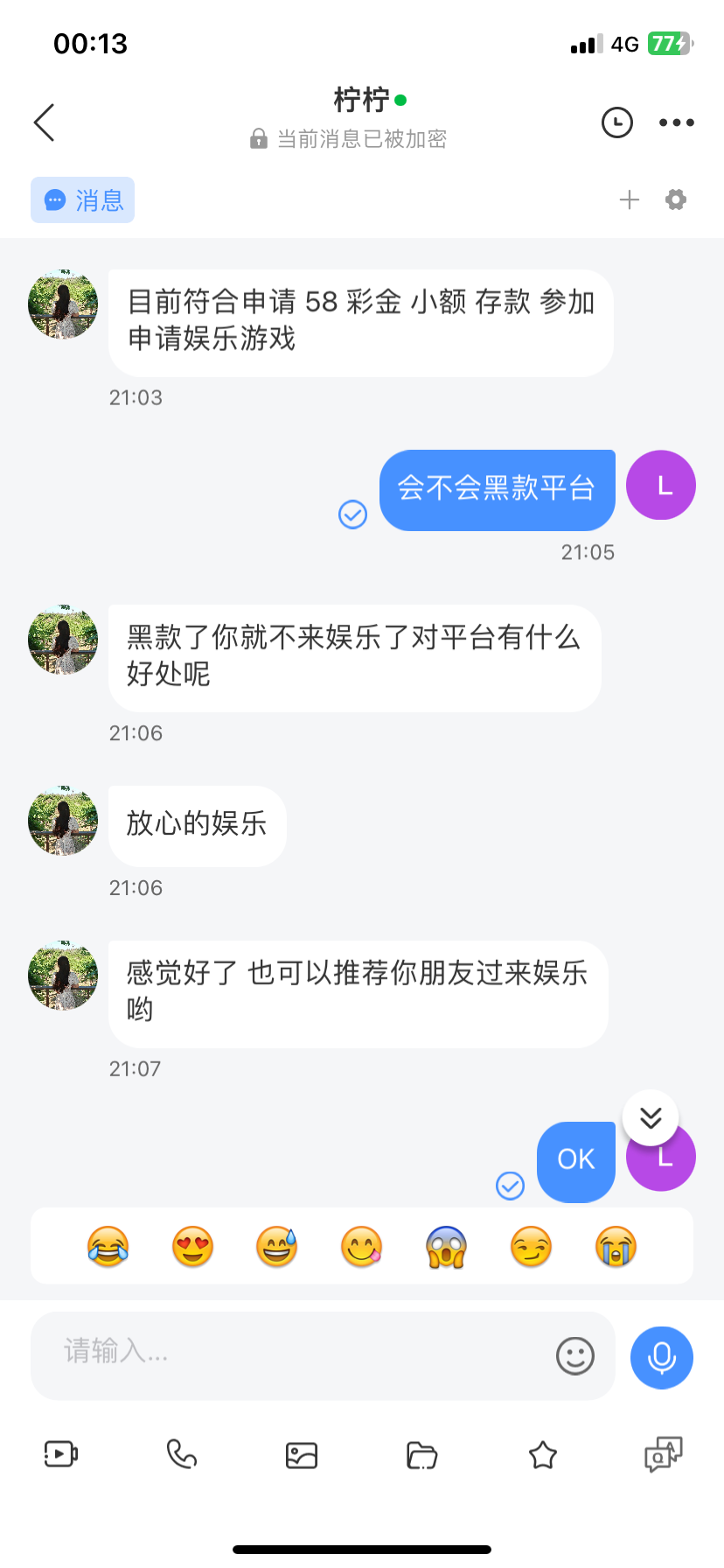This screenshot has width=724, height=1568.
Task: Go back using the back arrow
Action: click(43, 122)
